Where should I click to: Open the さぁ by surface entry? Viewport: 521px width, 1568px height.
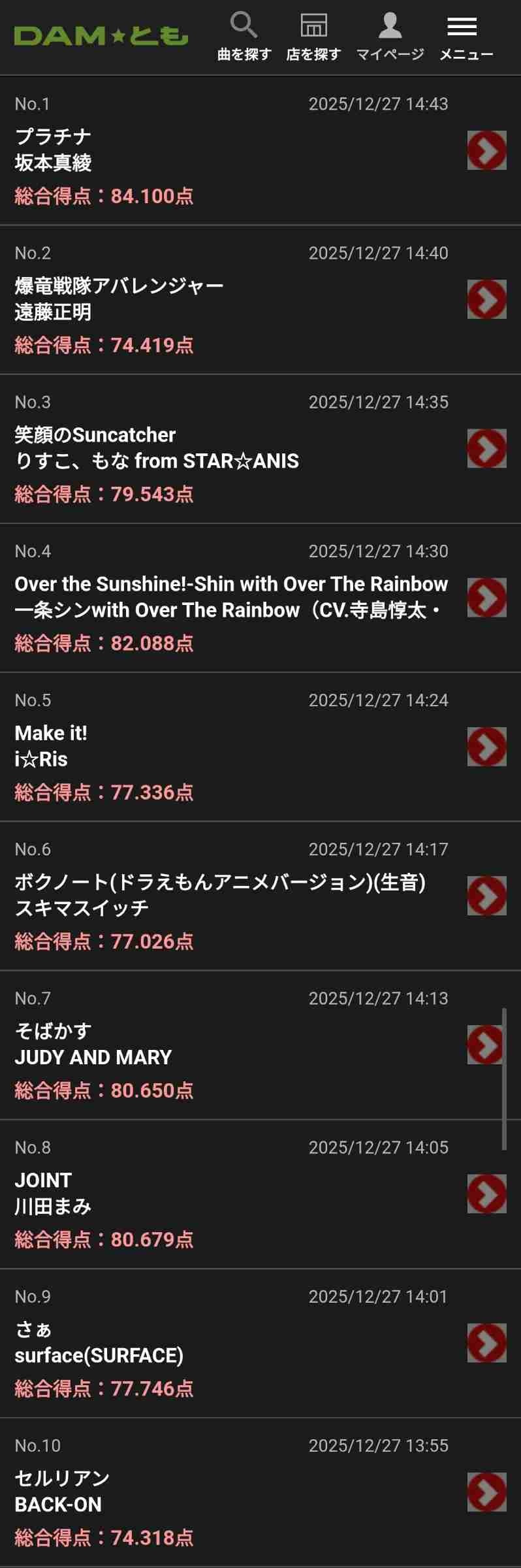point(486,1342)
